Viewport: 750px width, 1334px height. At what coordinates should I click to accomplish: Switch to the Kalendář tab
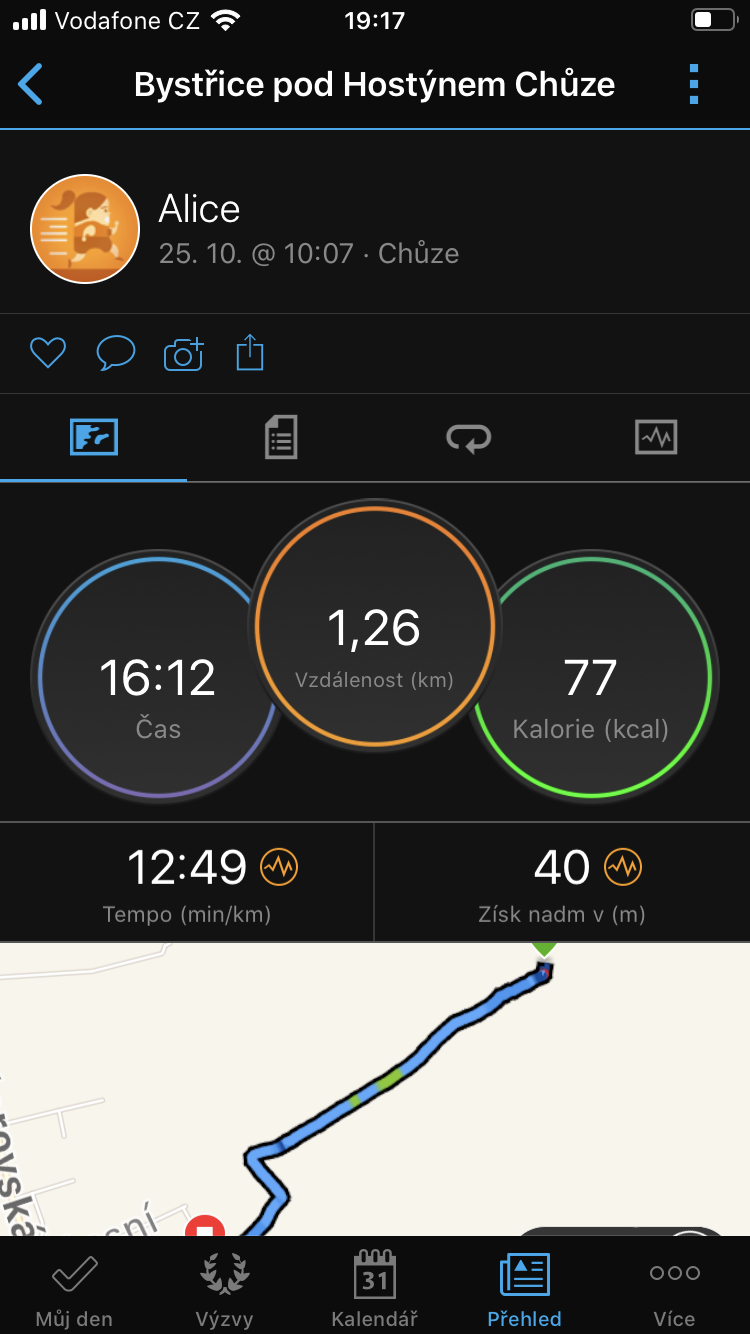(375, 1287)
